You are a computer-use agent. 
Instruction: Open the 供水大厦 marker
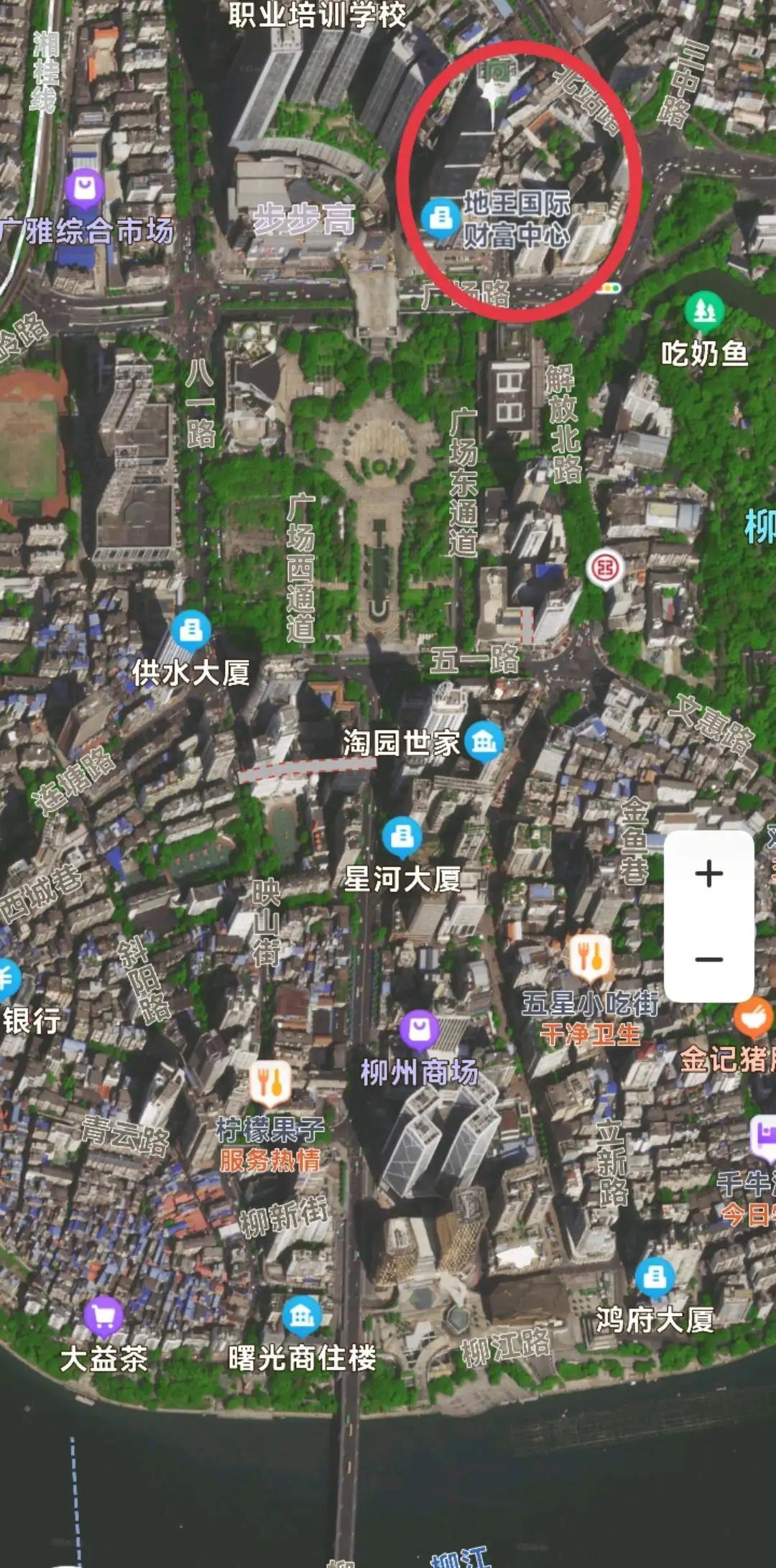tap(191, 630)
